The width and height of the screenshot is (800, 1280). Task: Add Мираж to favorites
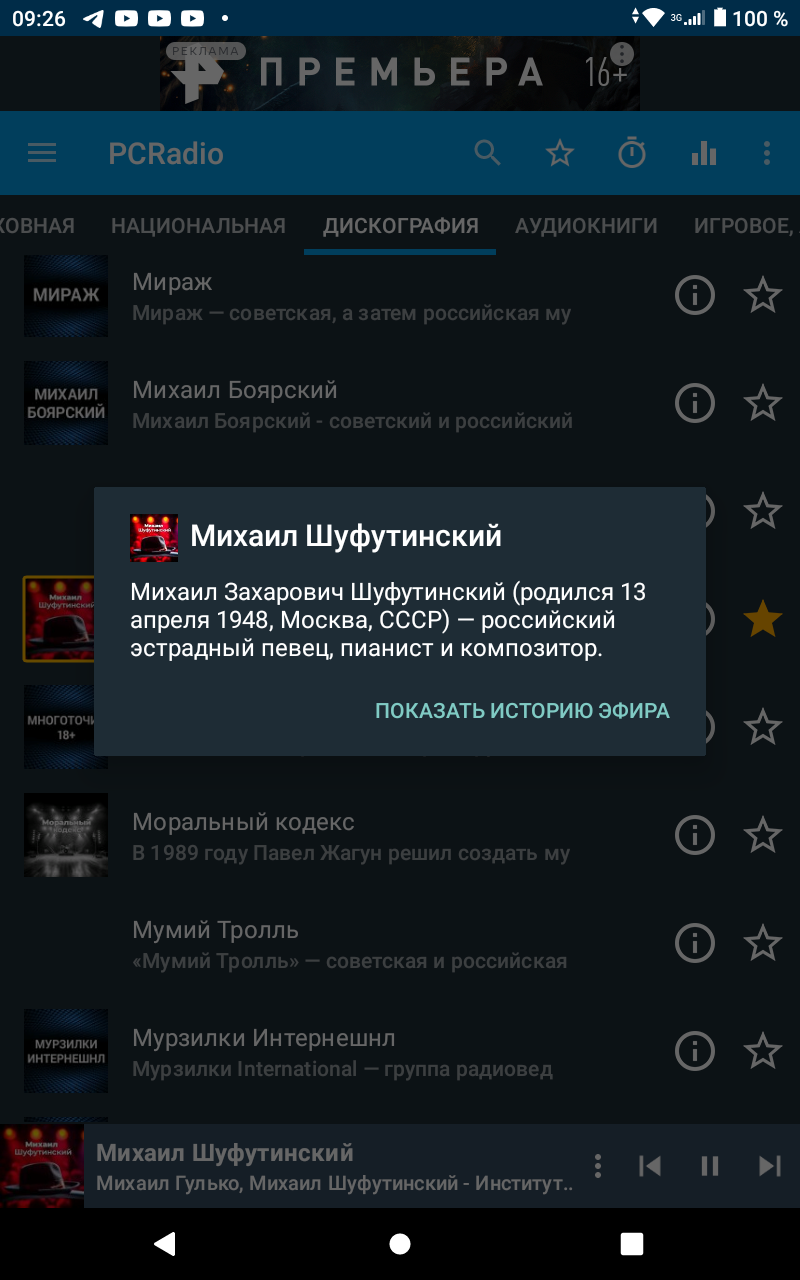pos(763,296)
